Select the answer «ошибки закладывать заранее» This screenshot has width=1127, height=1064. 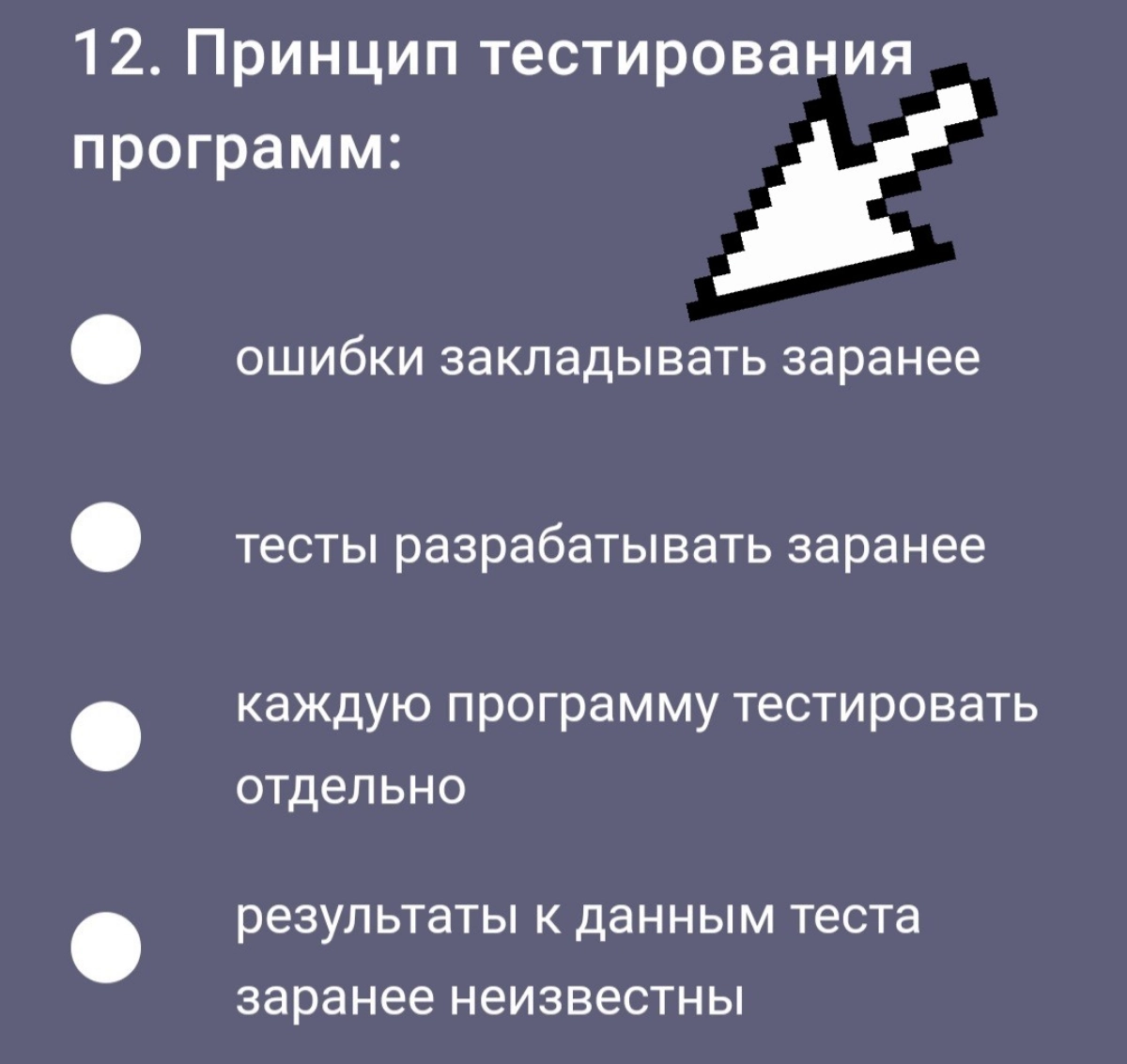(106, 349)
